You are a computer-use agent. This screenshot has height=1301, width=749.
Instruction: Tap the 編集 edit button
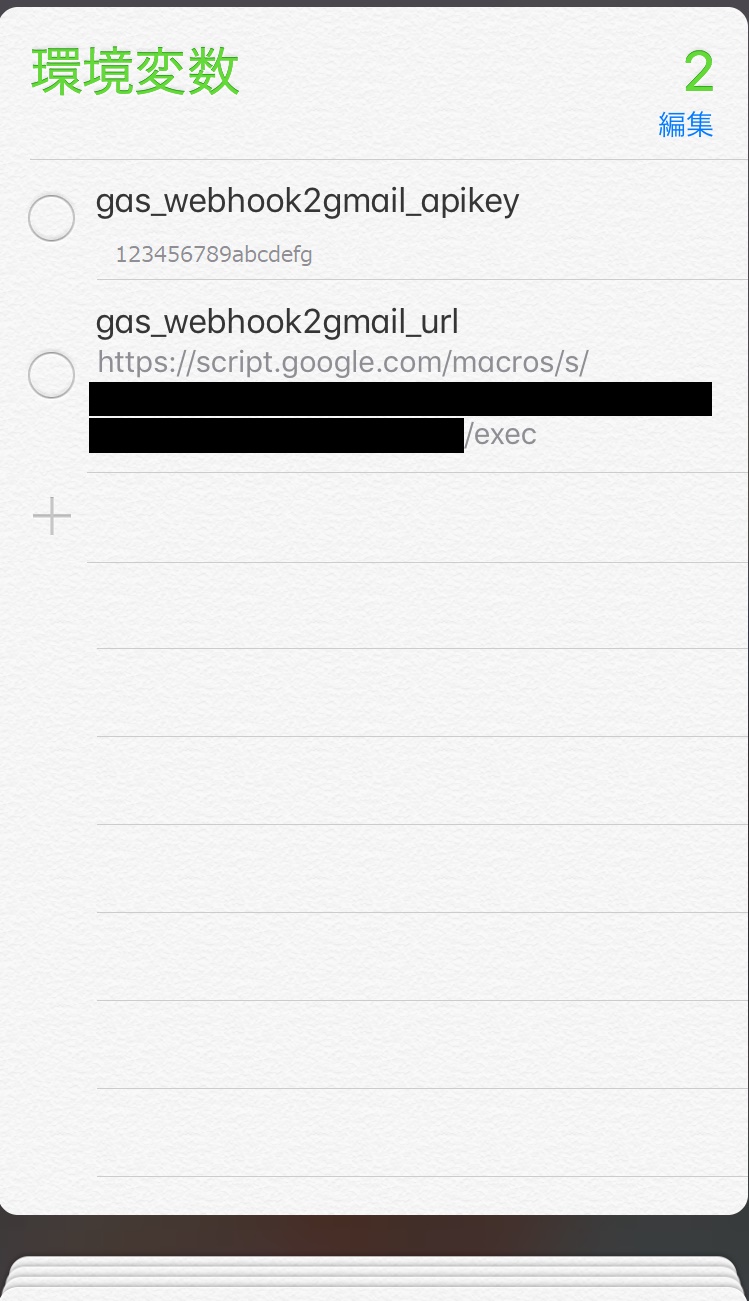click(685, 125)
